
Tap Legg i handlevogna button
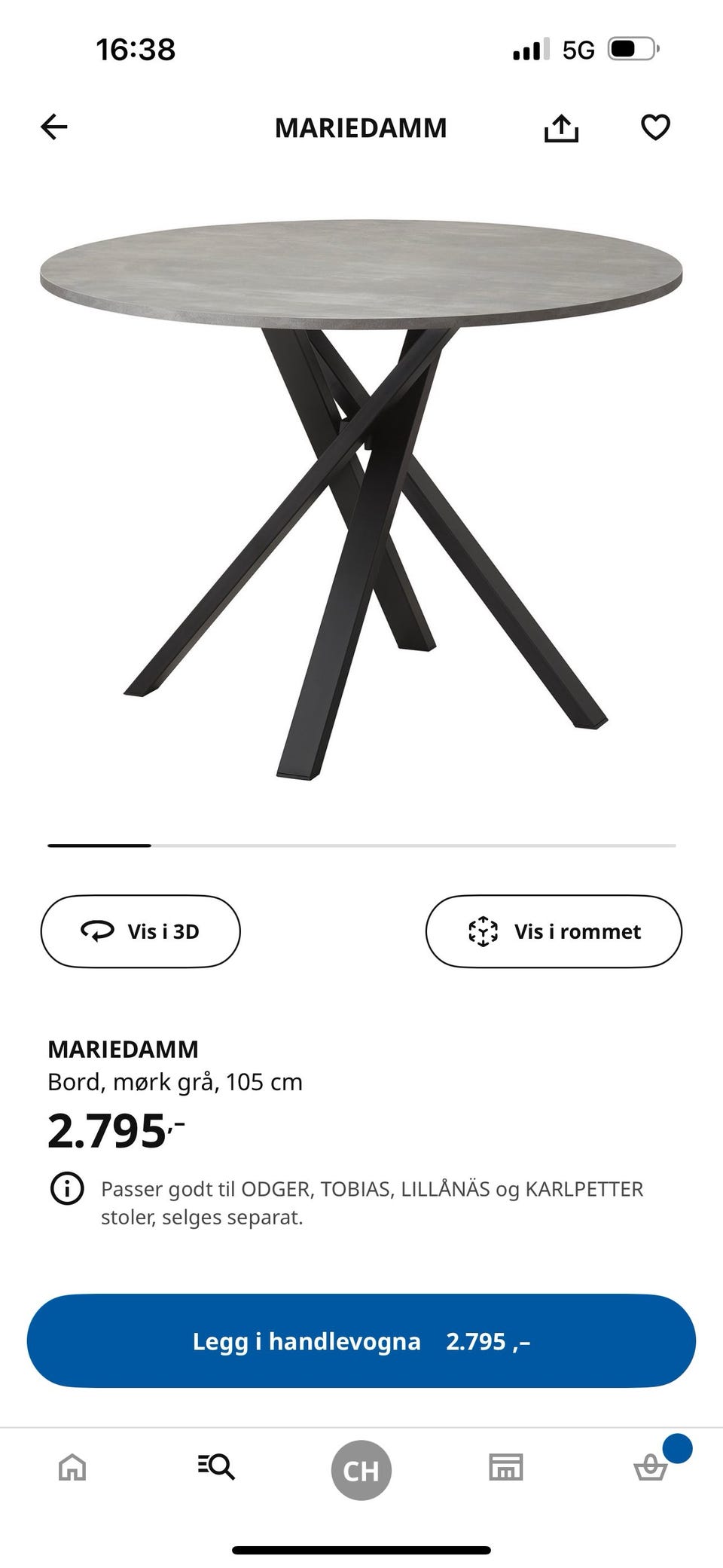tap(361, 1341)
